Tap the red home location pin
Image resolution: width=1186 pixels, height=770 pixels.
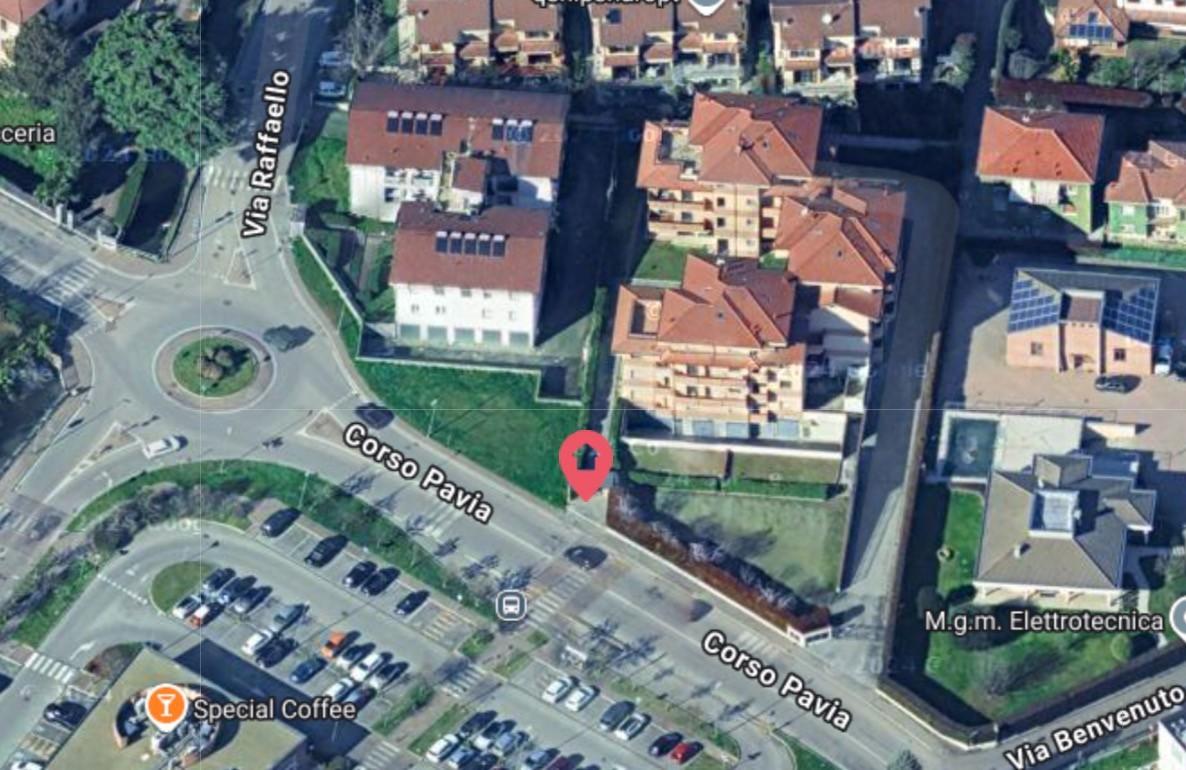(586, 460)
